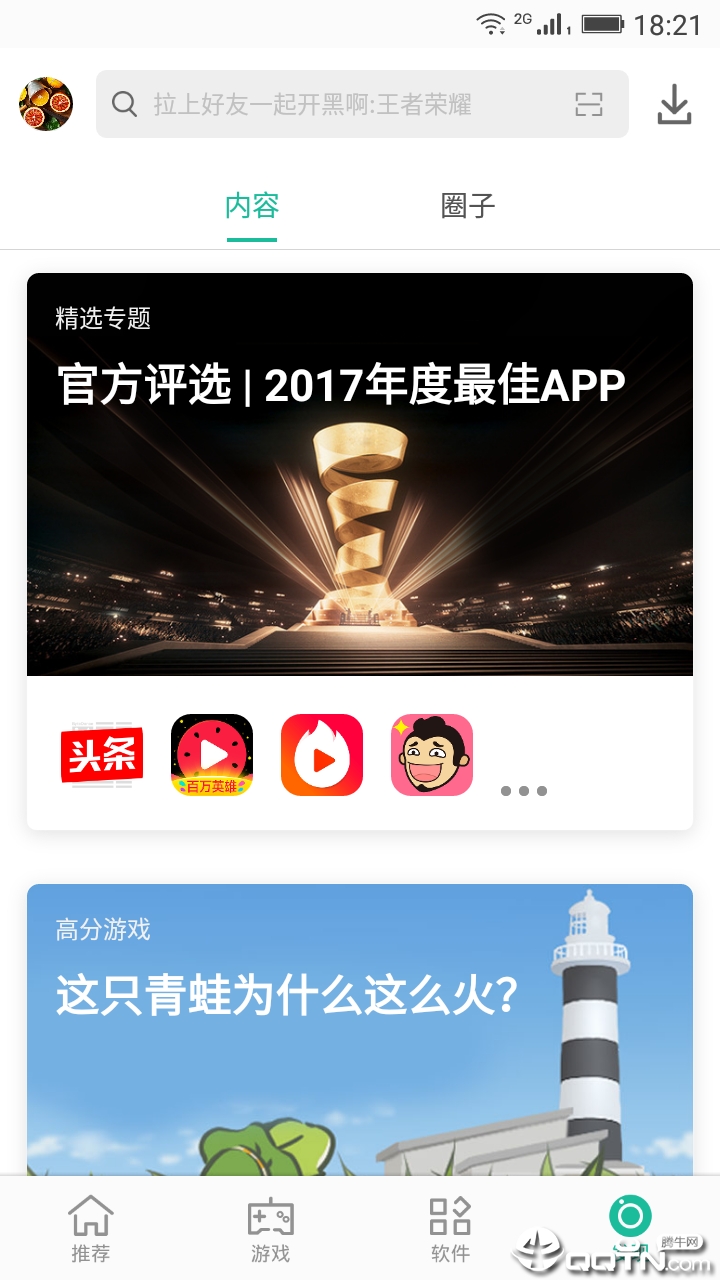Open the 西瓜视频 百万英雄 app icon

211,753
